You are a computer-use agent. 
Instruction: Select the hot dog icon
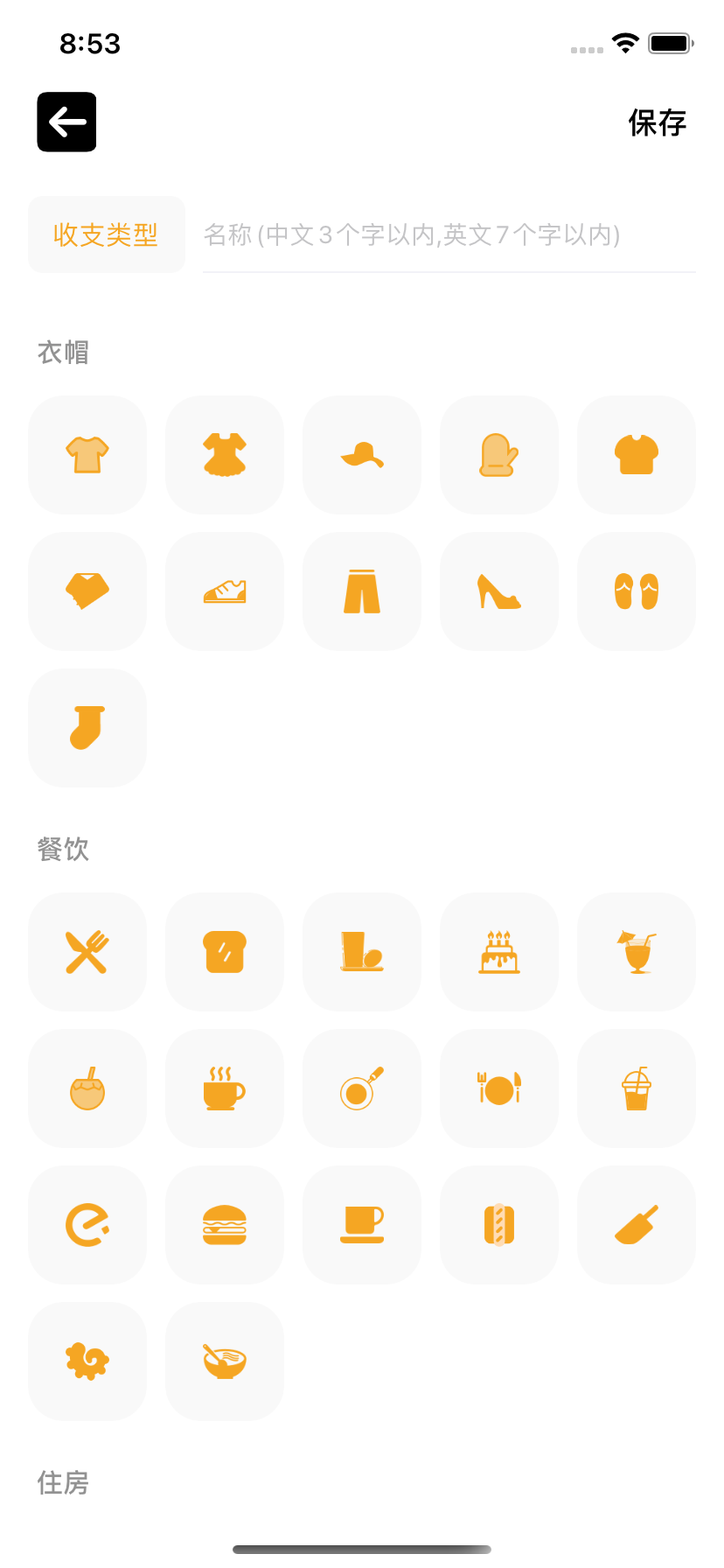tap(499, 1225)
